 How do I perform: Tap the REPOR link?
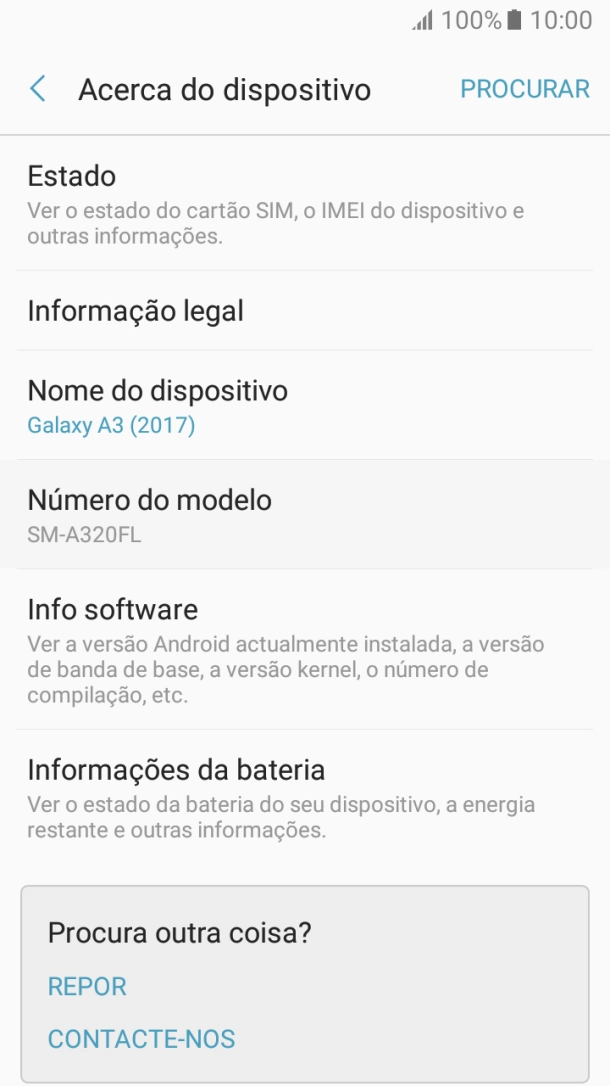[88, 987]
